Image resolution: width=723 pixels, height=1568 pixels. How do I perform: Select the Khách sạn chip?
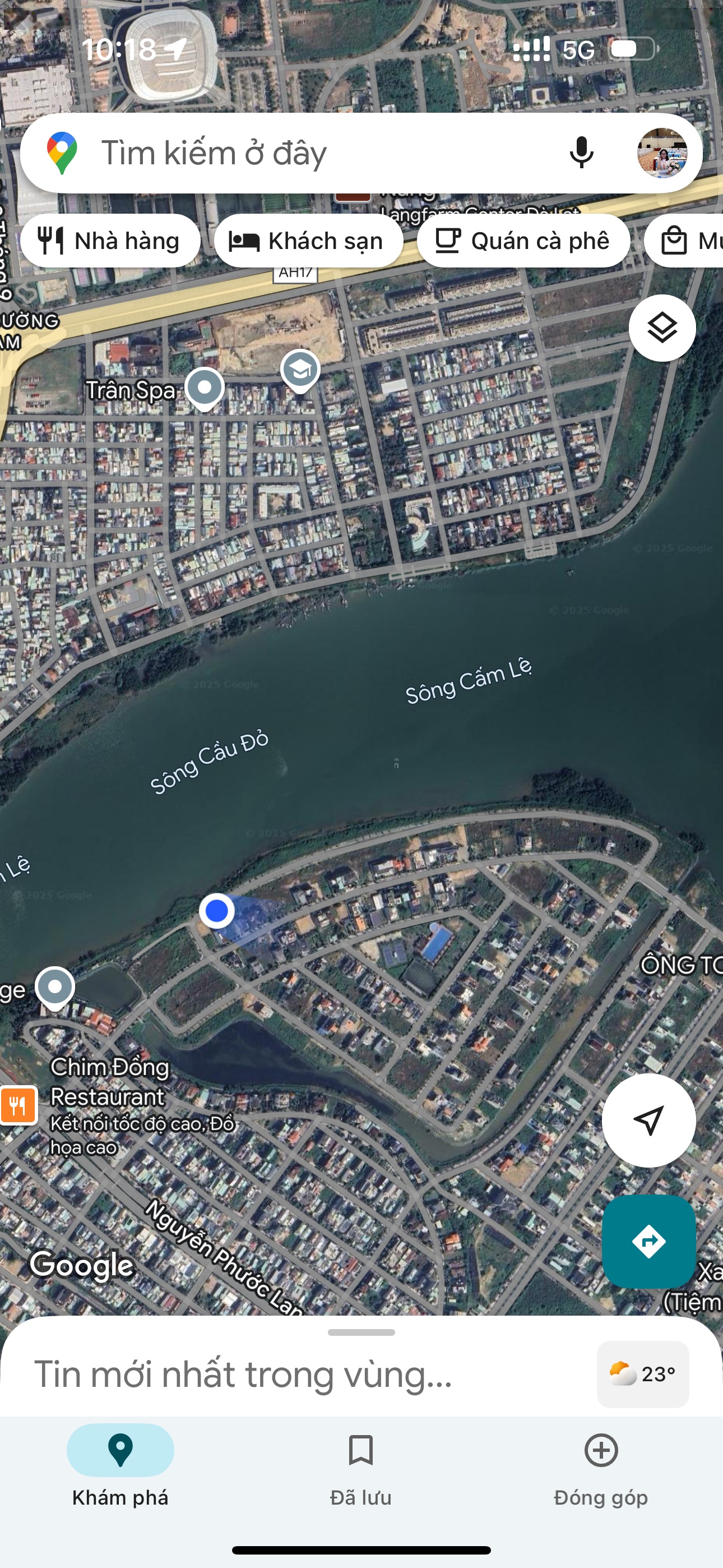[x=308, y=241]
